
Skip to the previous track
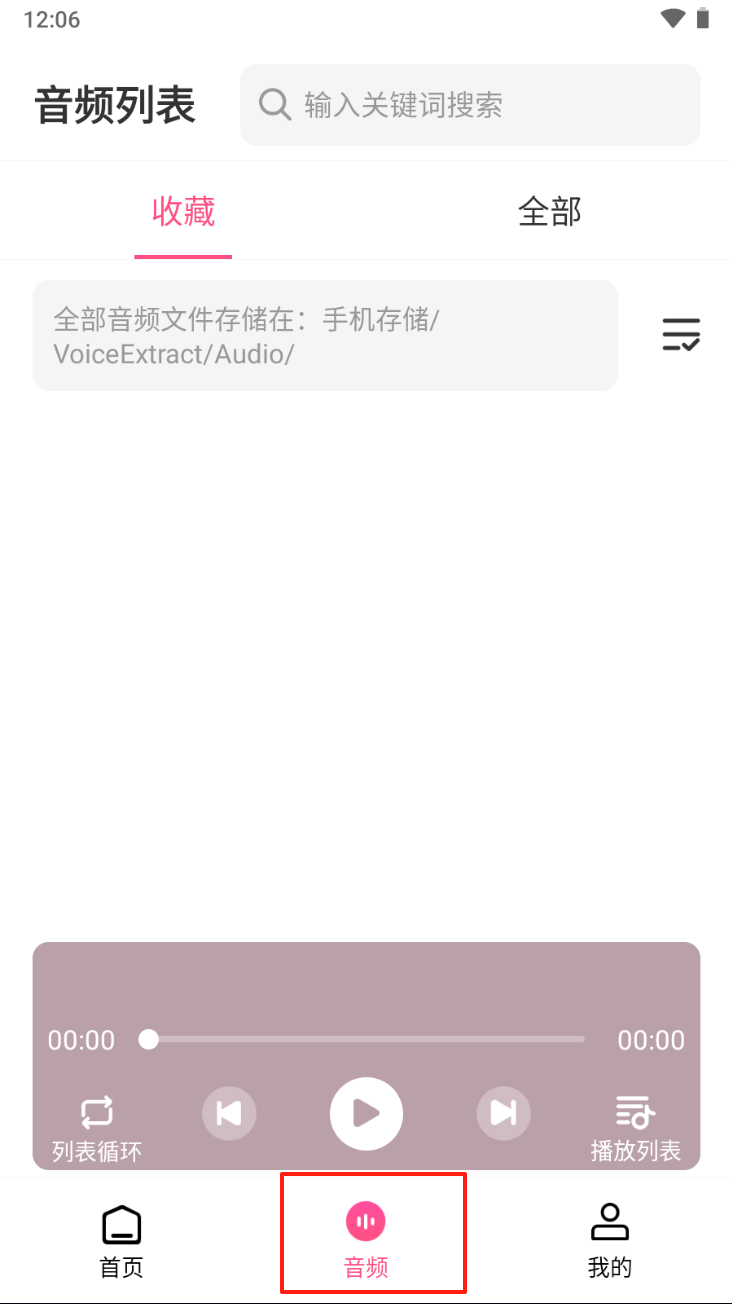point(229,1113)
